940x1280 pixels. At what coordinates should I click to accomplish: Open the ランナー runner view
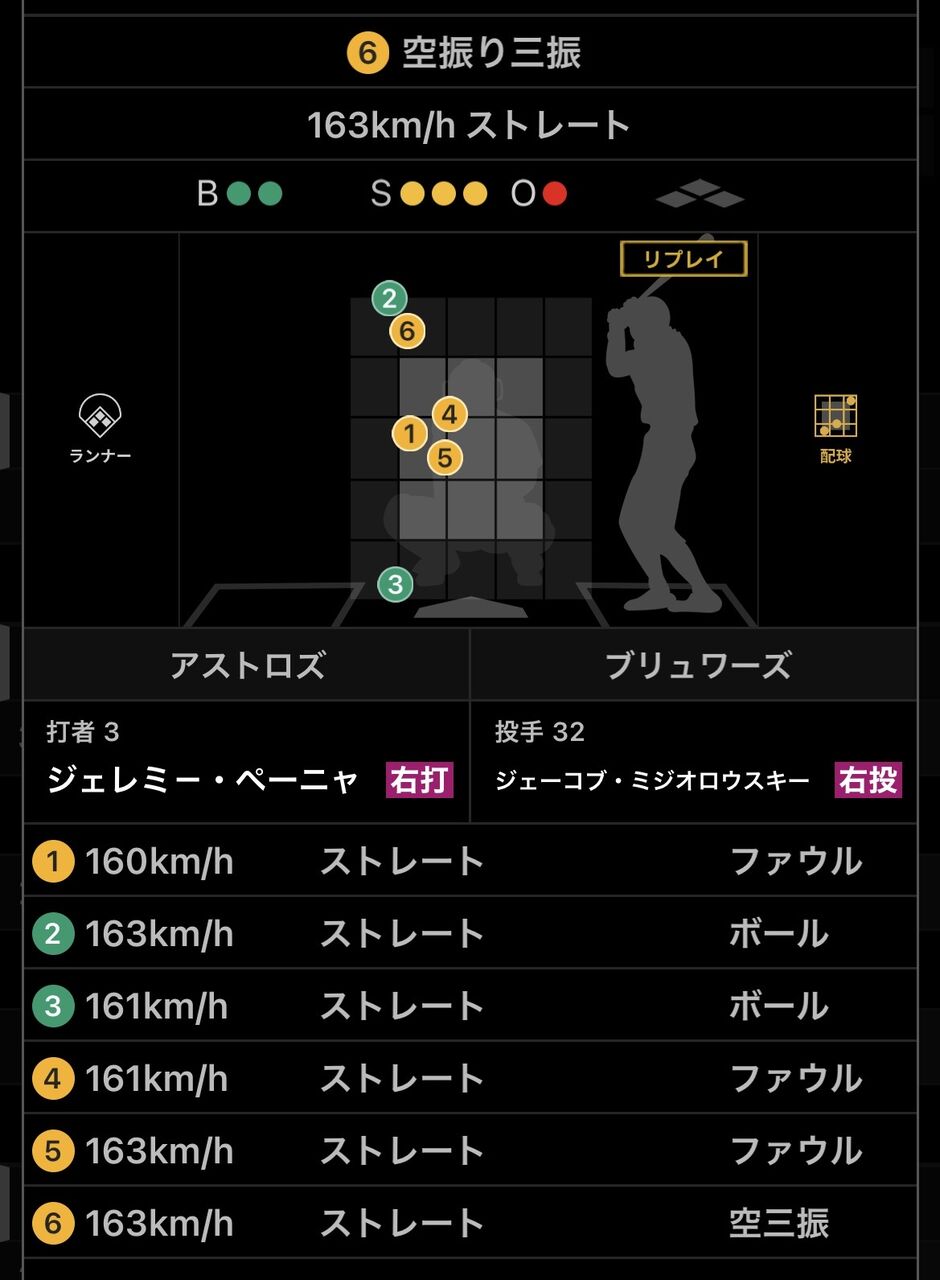coord(100,430)
